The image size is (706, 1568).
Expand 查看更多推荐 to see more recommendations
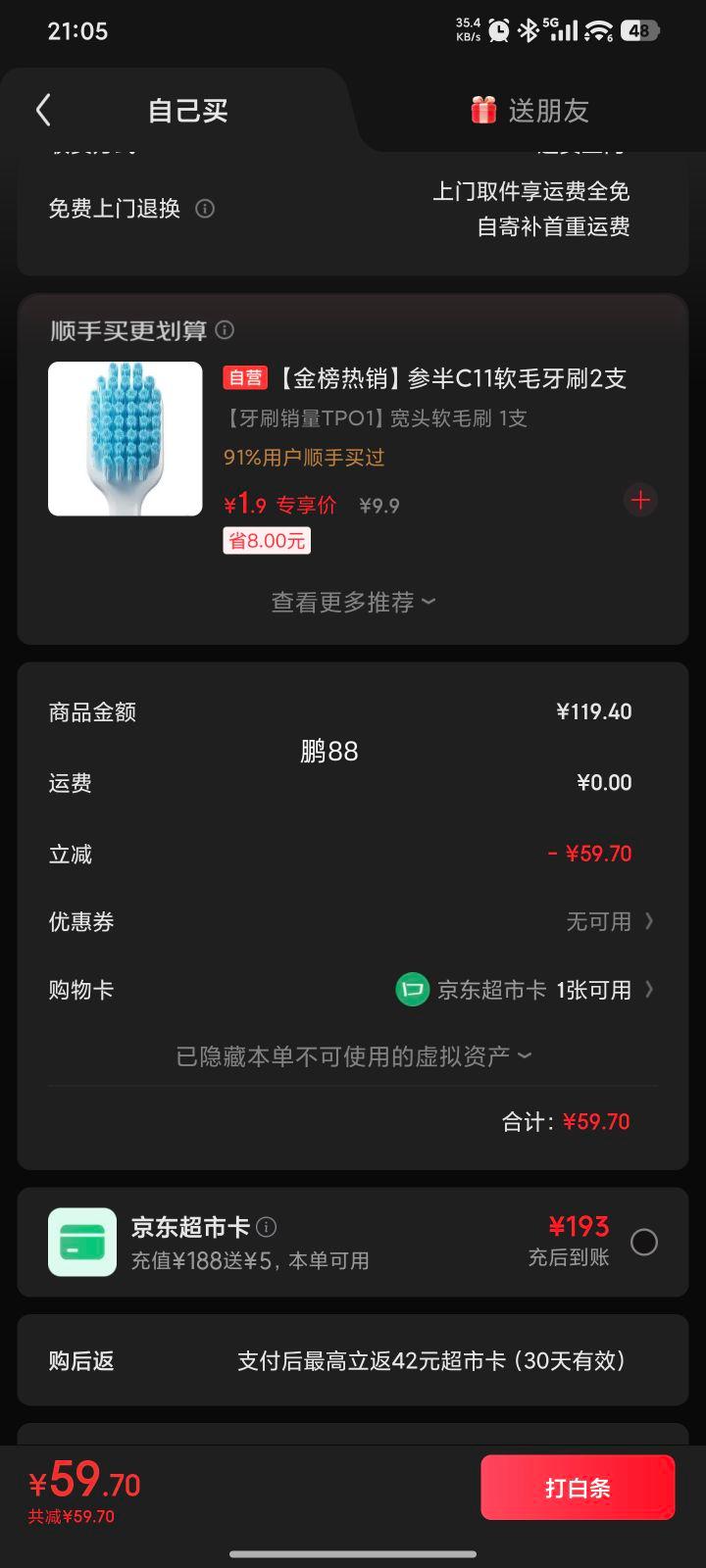[352, 602]
